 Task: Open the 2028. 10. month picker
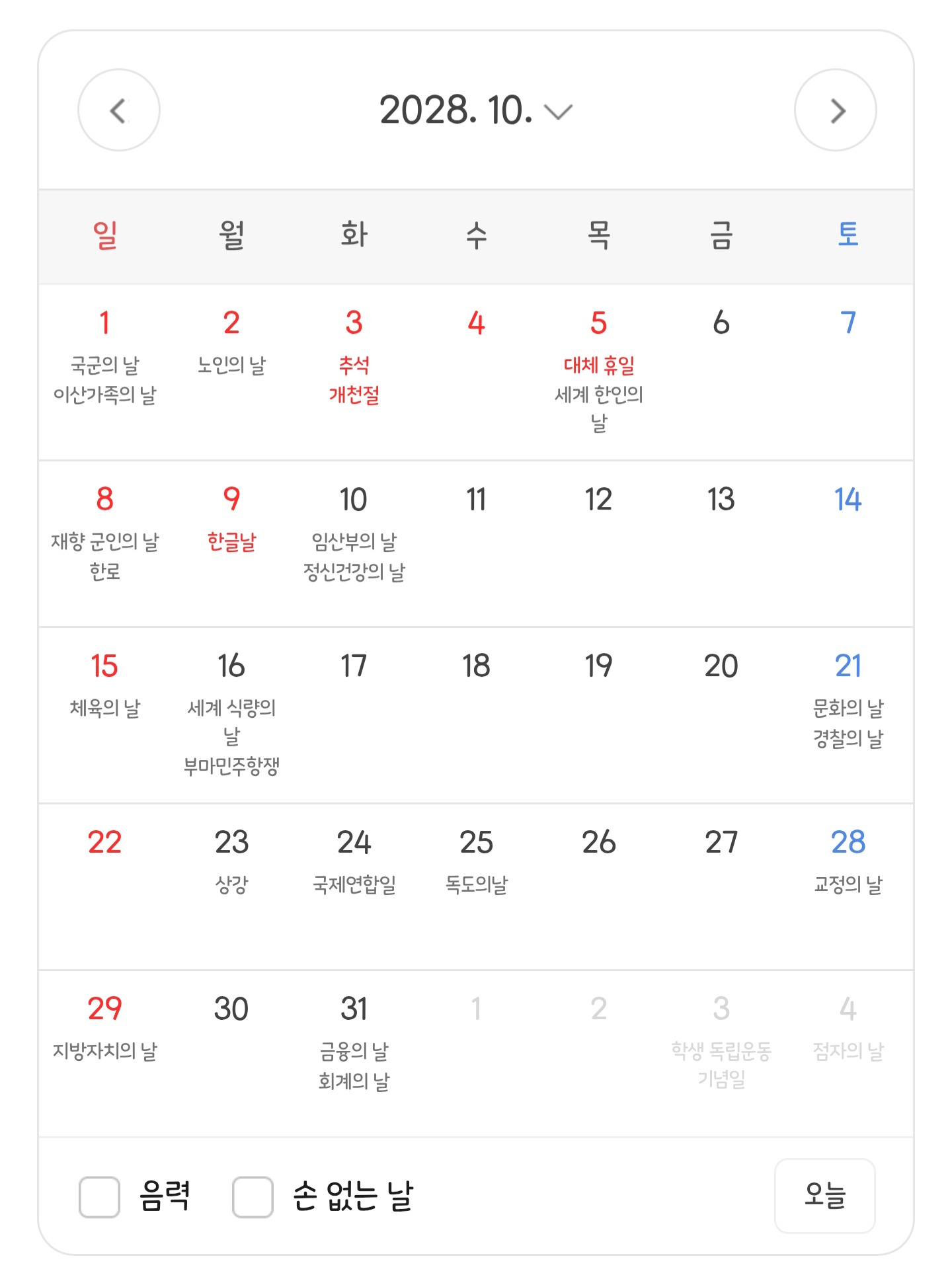(x=476, y=110)
